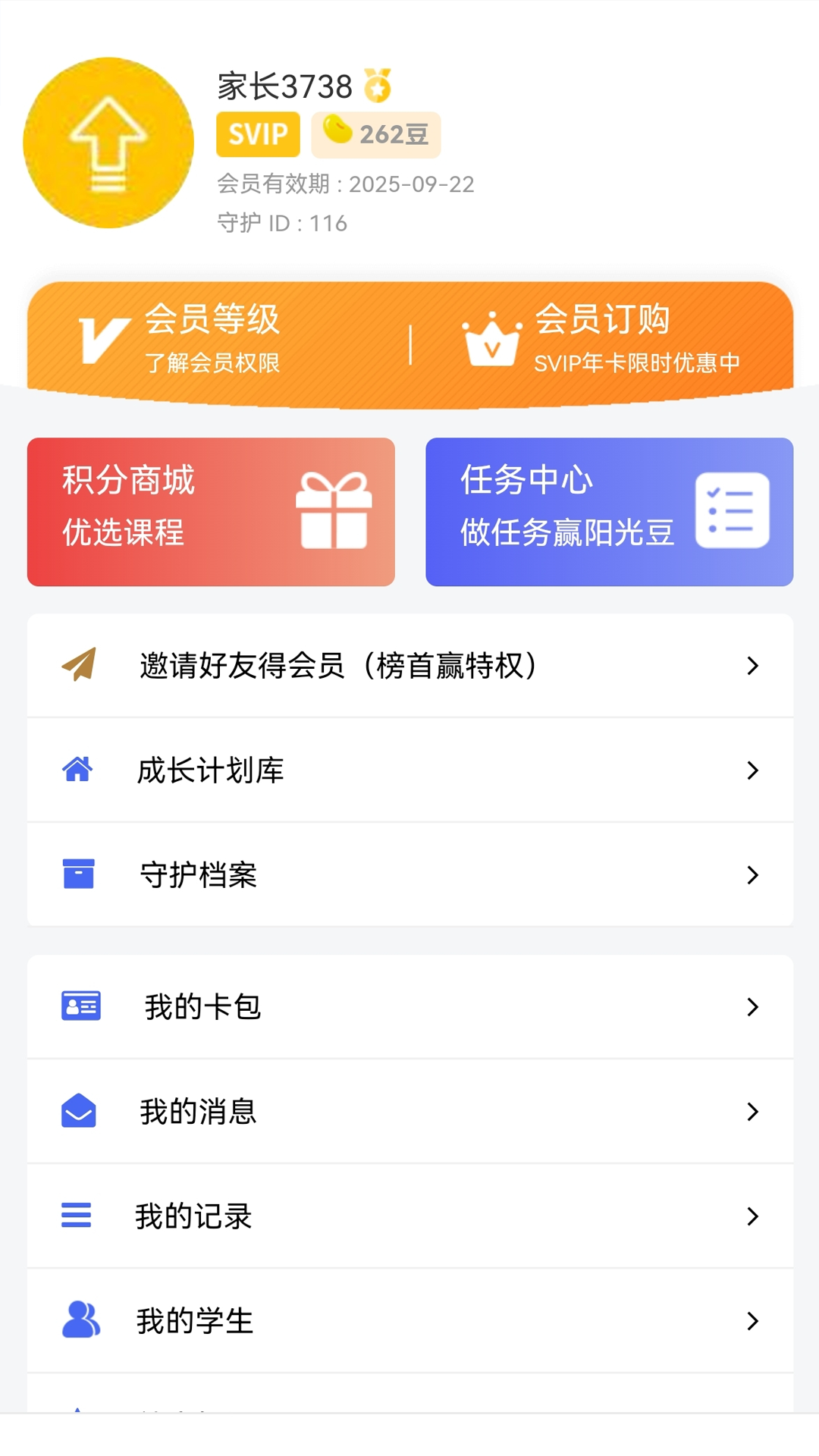Click the 262豆 beans balance

375,133
